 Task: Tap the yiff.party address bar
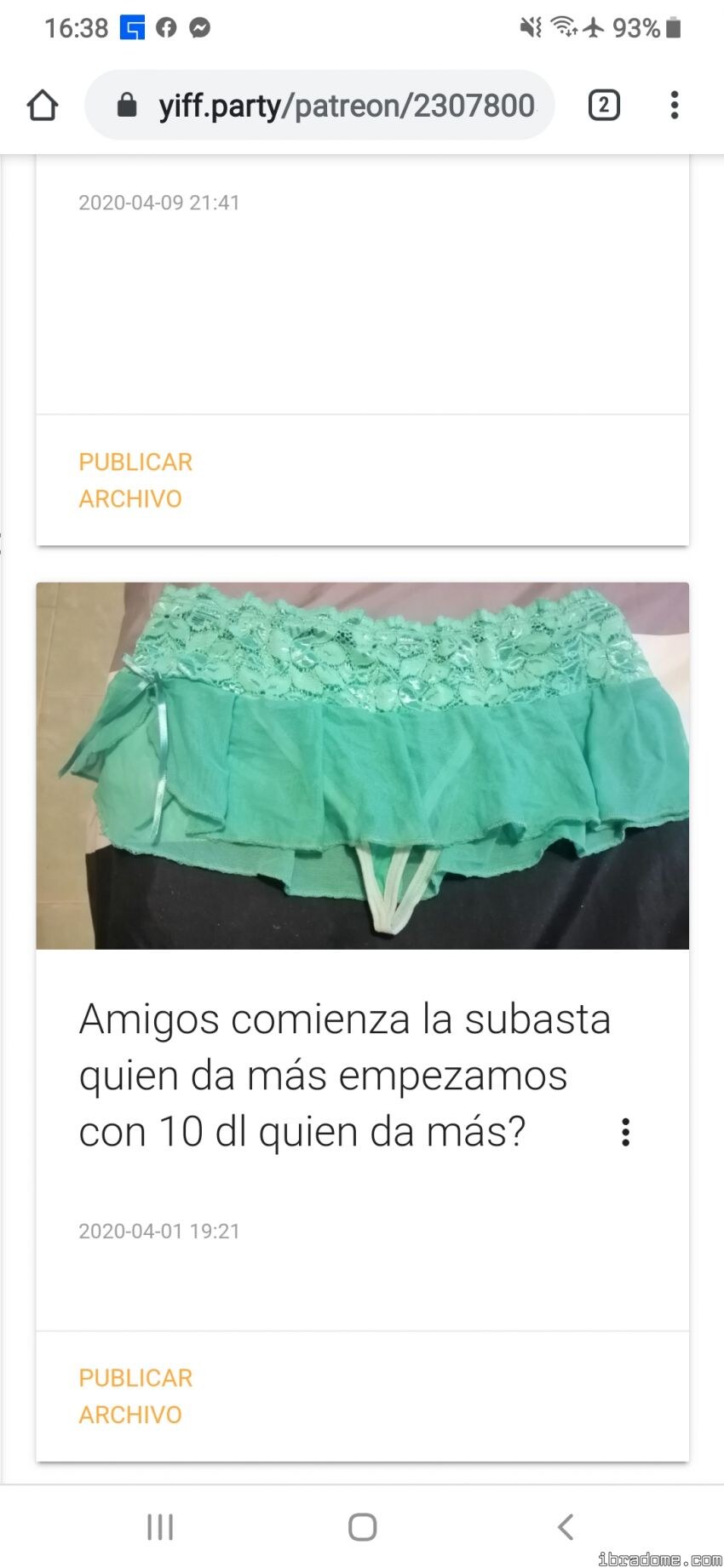coord(332,106)
